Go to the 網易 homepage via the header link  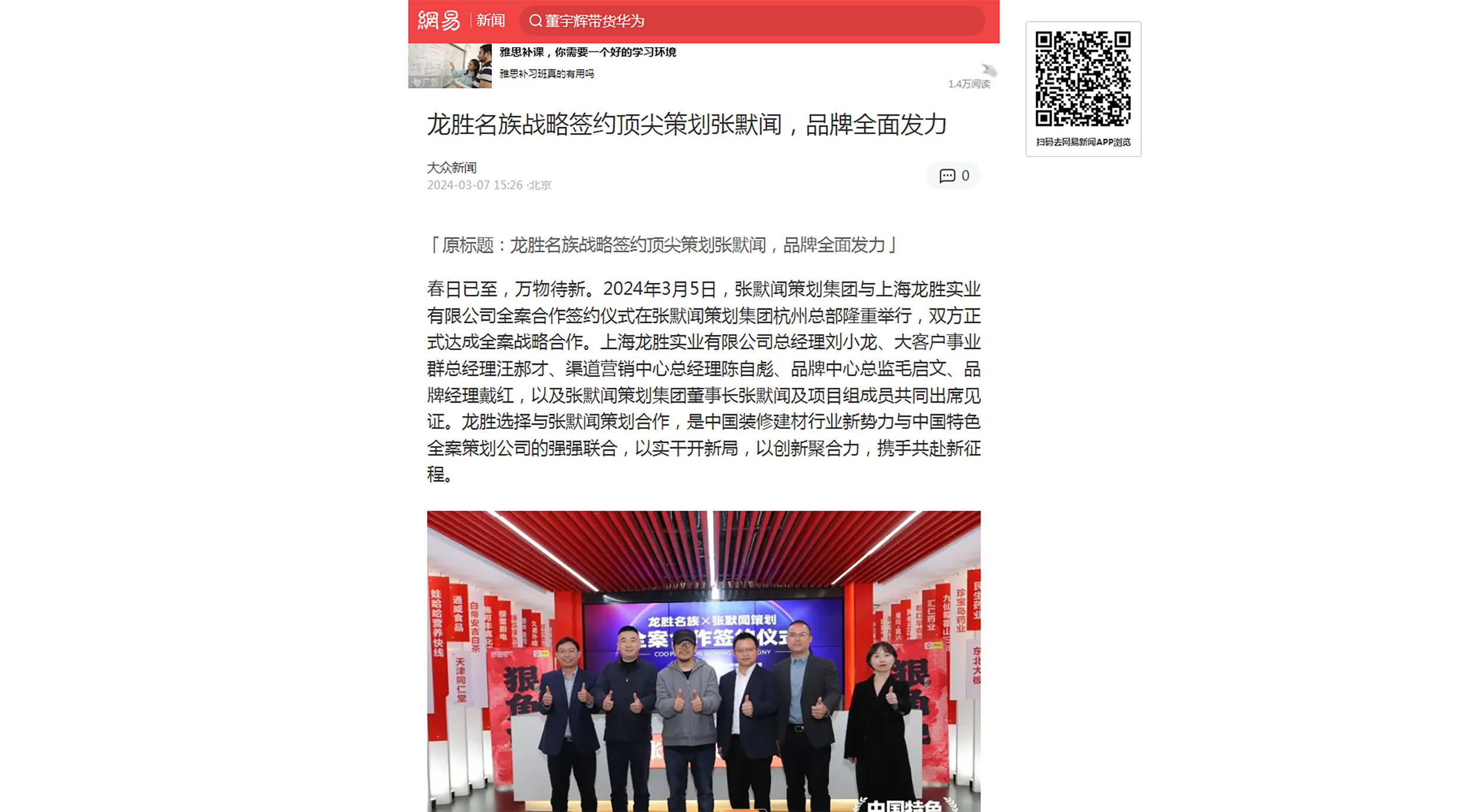(439, 21)
